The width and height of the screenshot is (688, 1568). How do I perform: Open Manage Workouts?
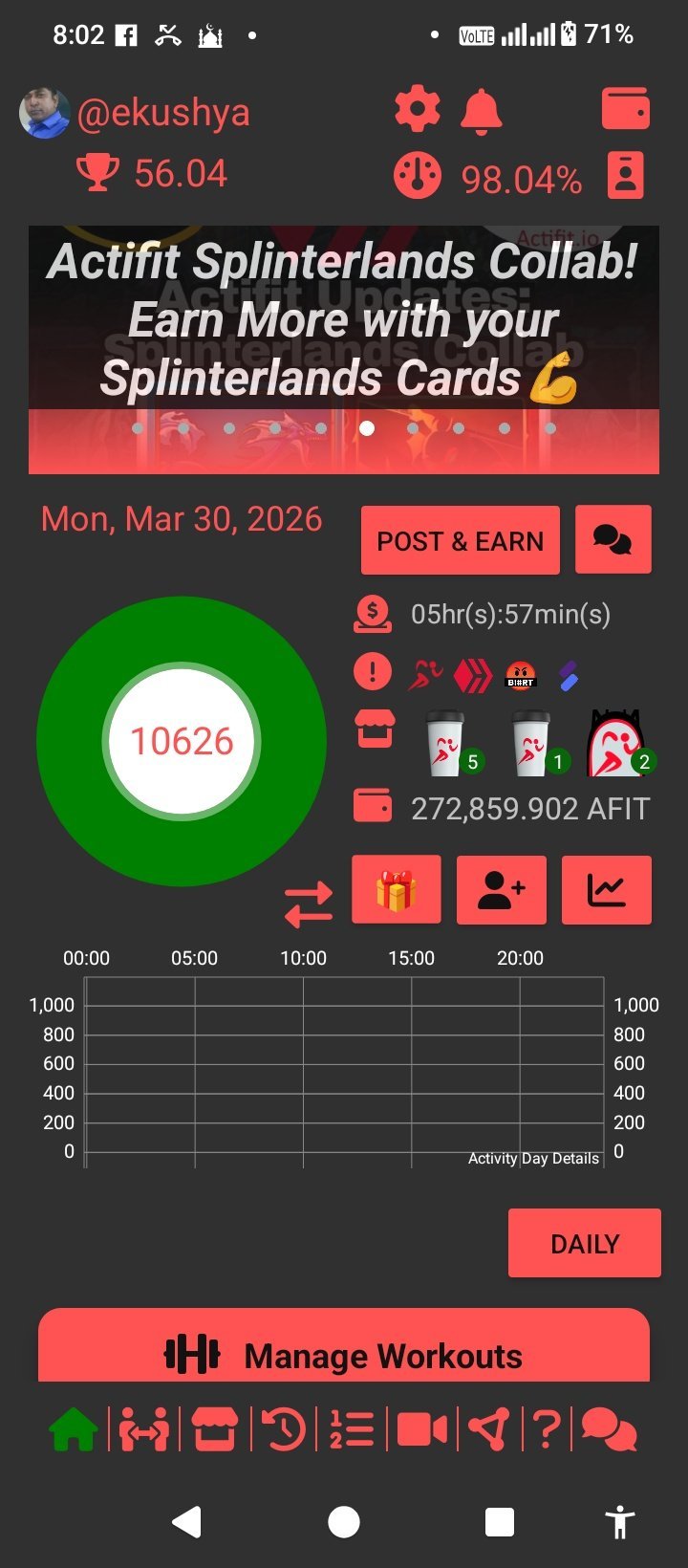[x=344, y=1354]
